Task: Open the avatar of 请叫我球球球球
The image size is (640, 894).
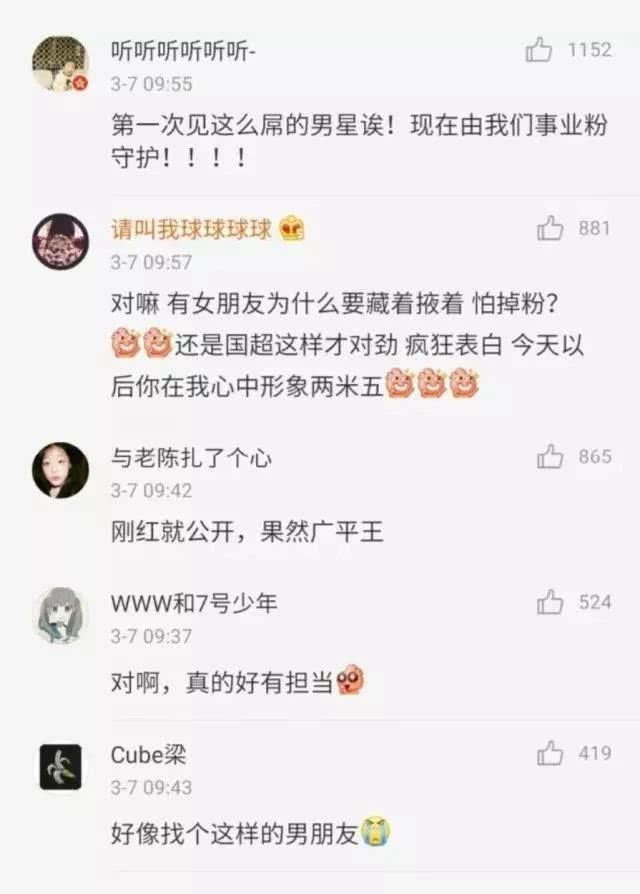Action: tap(60, 242)
